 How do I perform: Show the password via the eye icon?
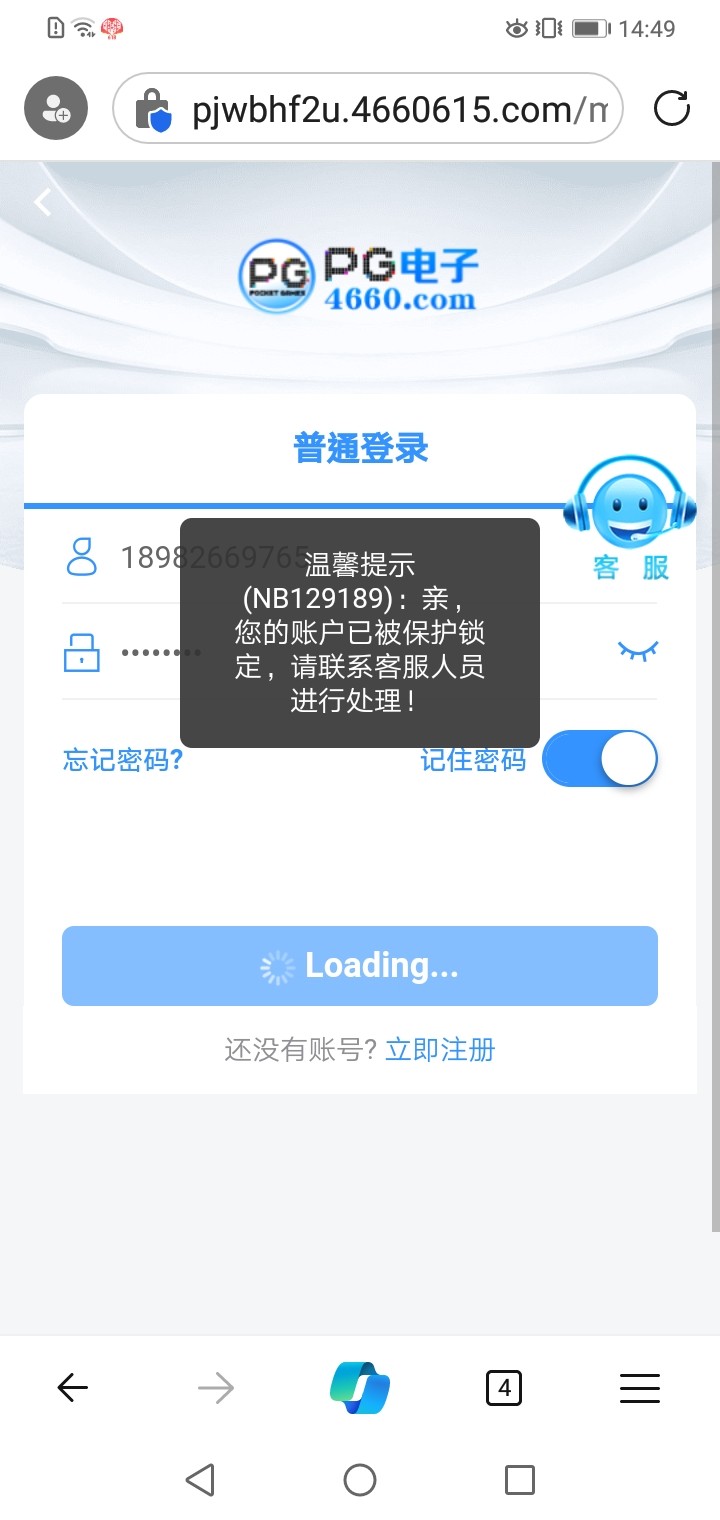coord(638,651)
